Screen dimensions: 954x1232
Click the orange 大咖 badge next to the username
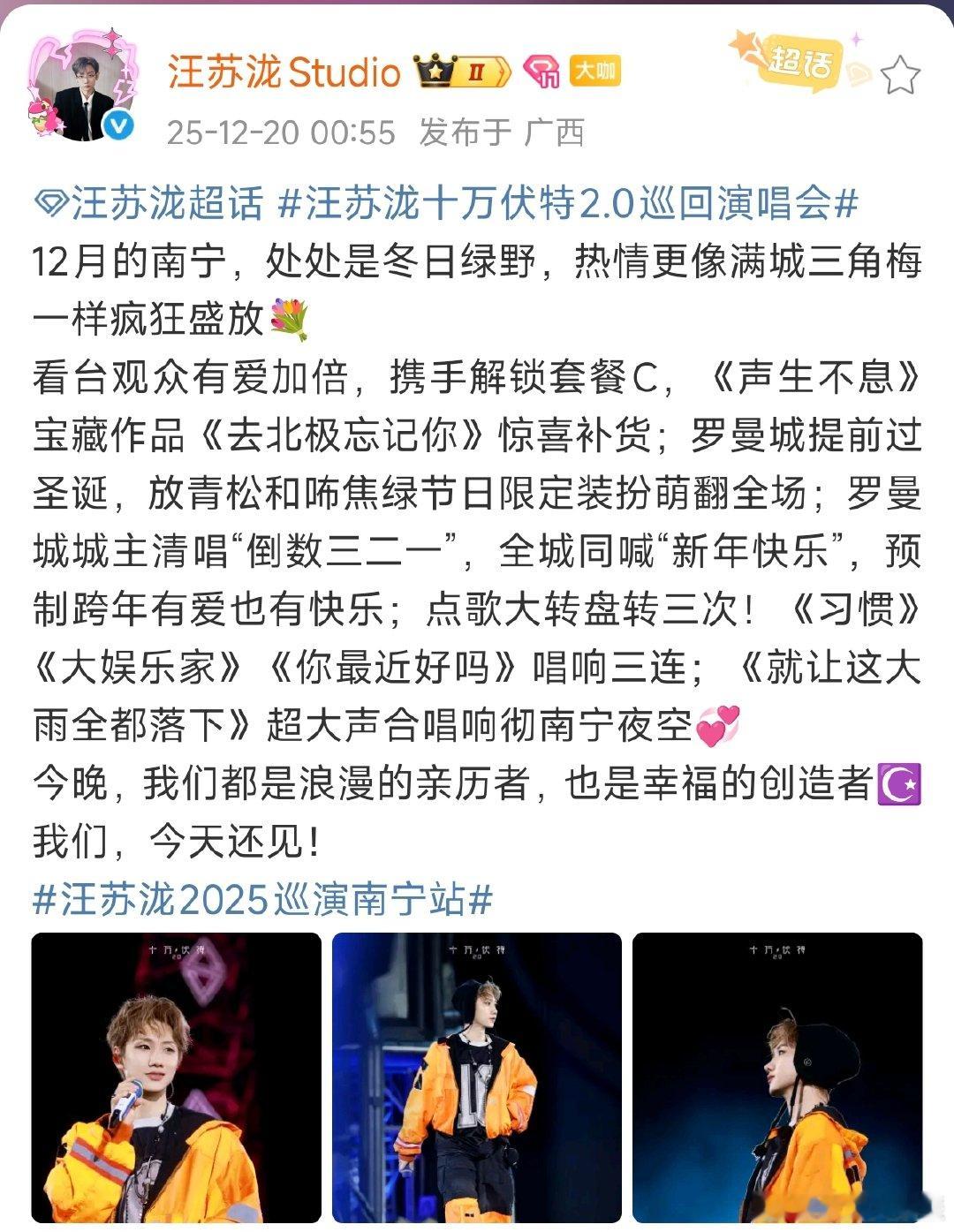coord(593,69)
